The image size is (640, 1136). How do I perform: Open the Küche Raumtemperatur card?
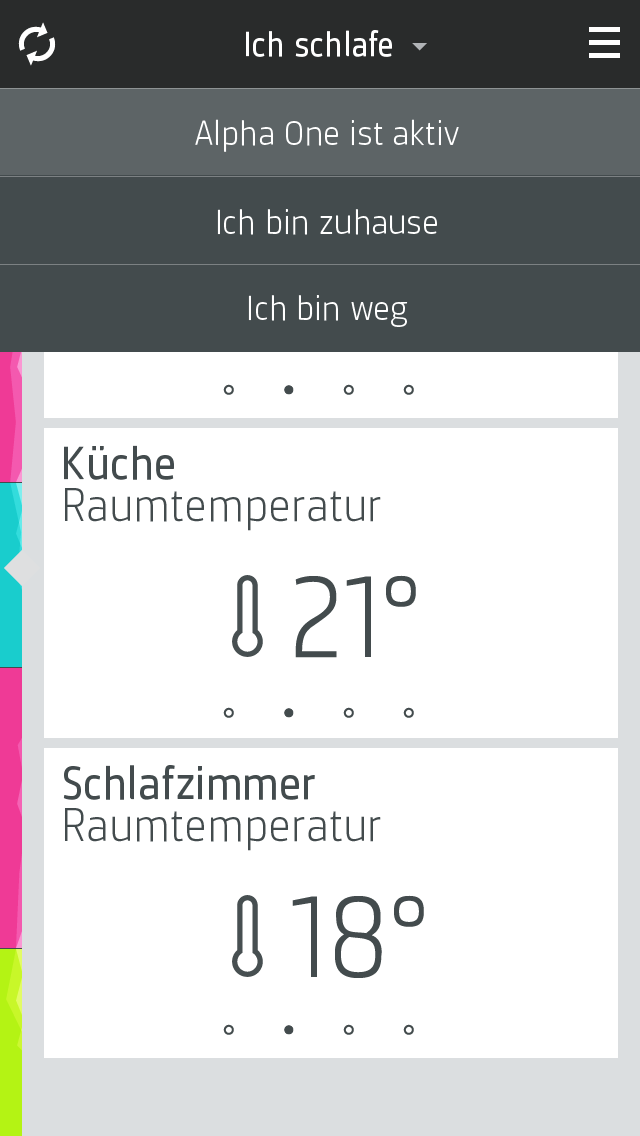point(330,582)
